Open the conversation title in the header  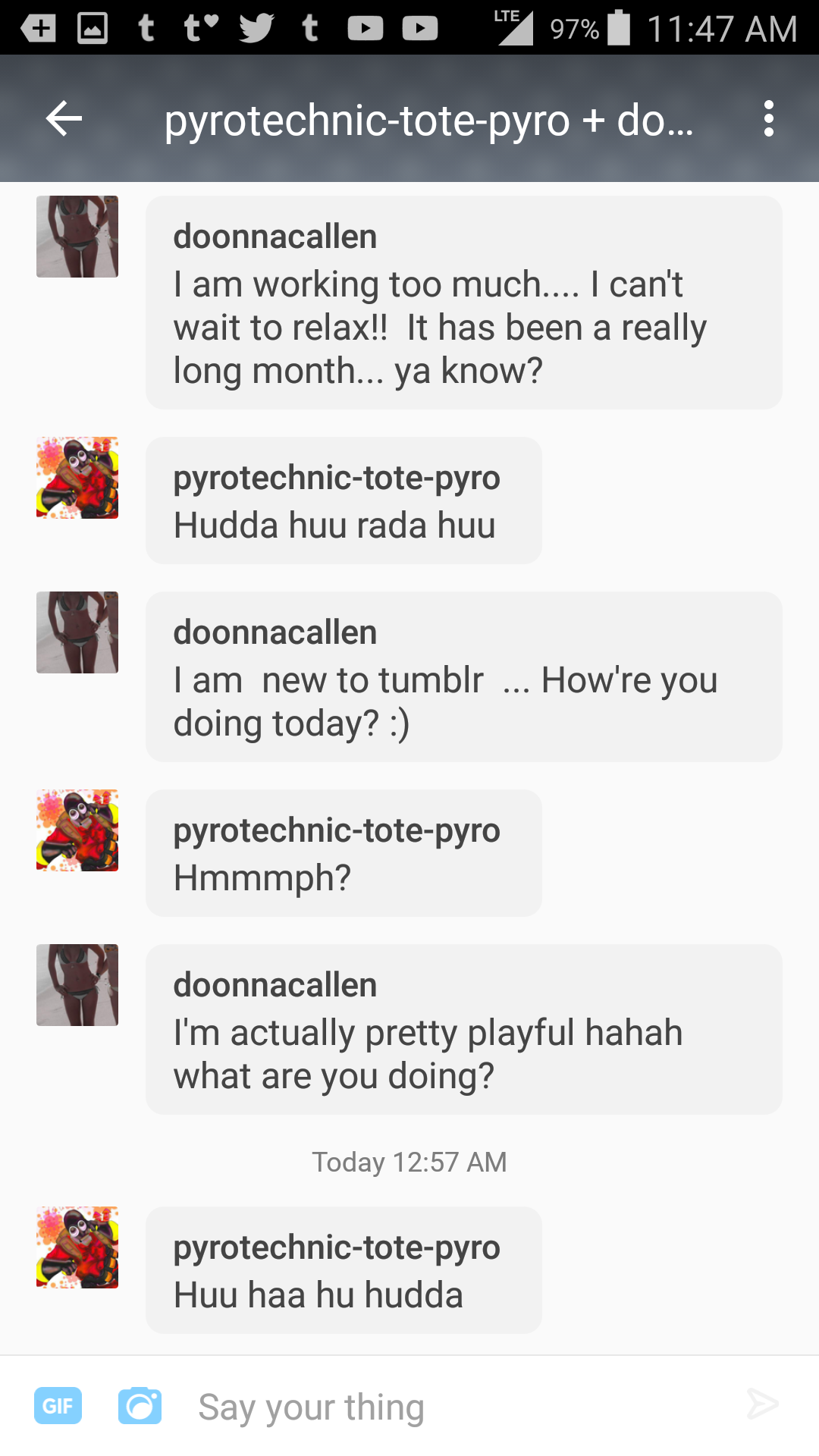click(429, 120)
